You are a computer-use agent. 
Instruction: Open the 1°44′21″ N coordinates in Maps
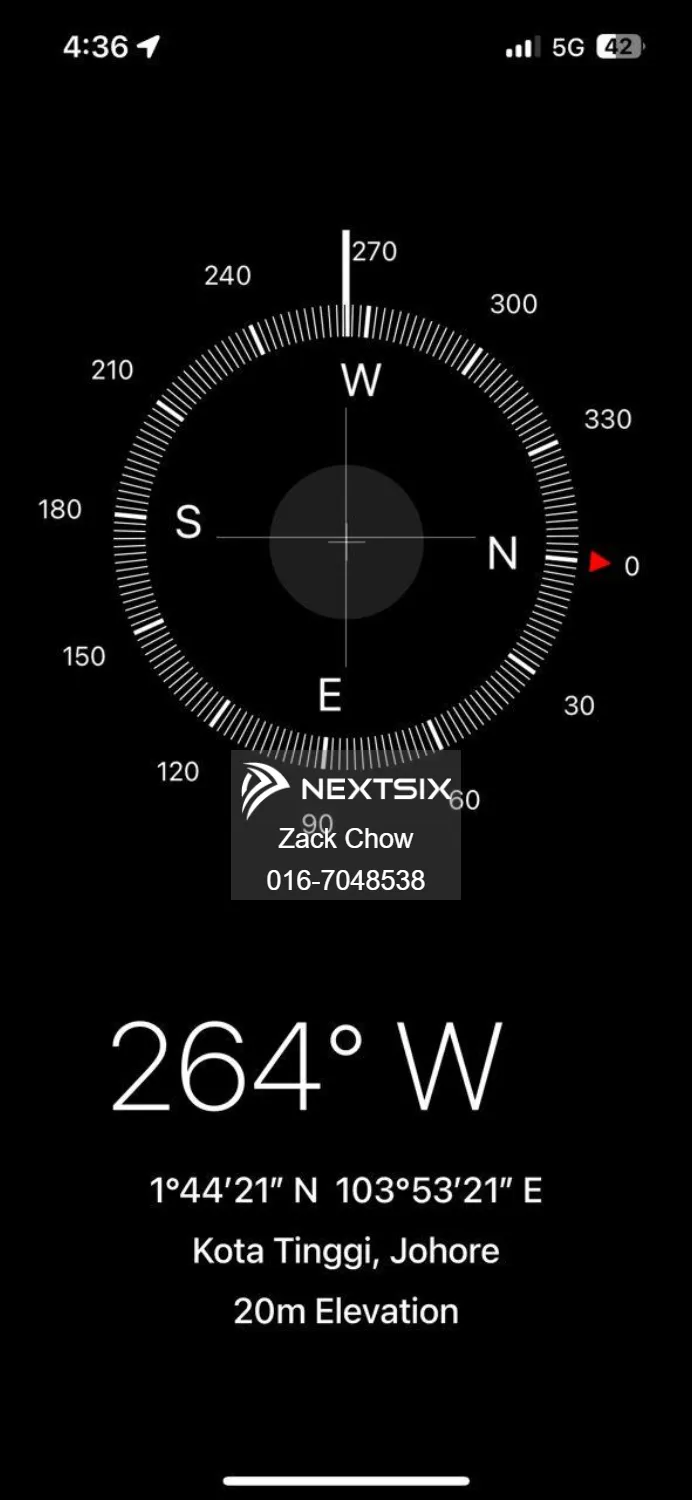click(346, 1190)
